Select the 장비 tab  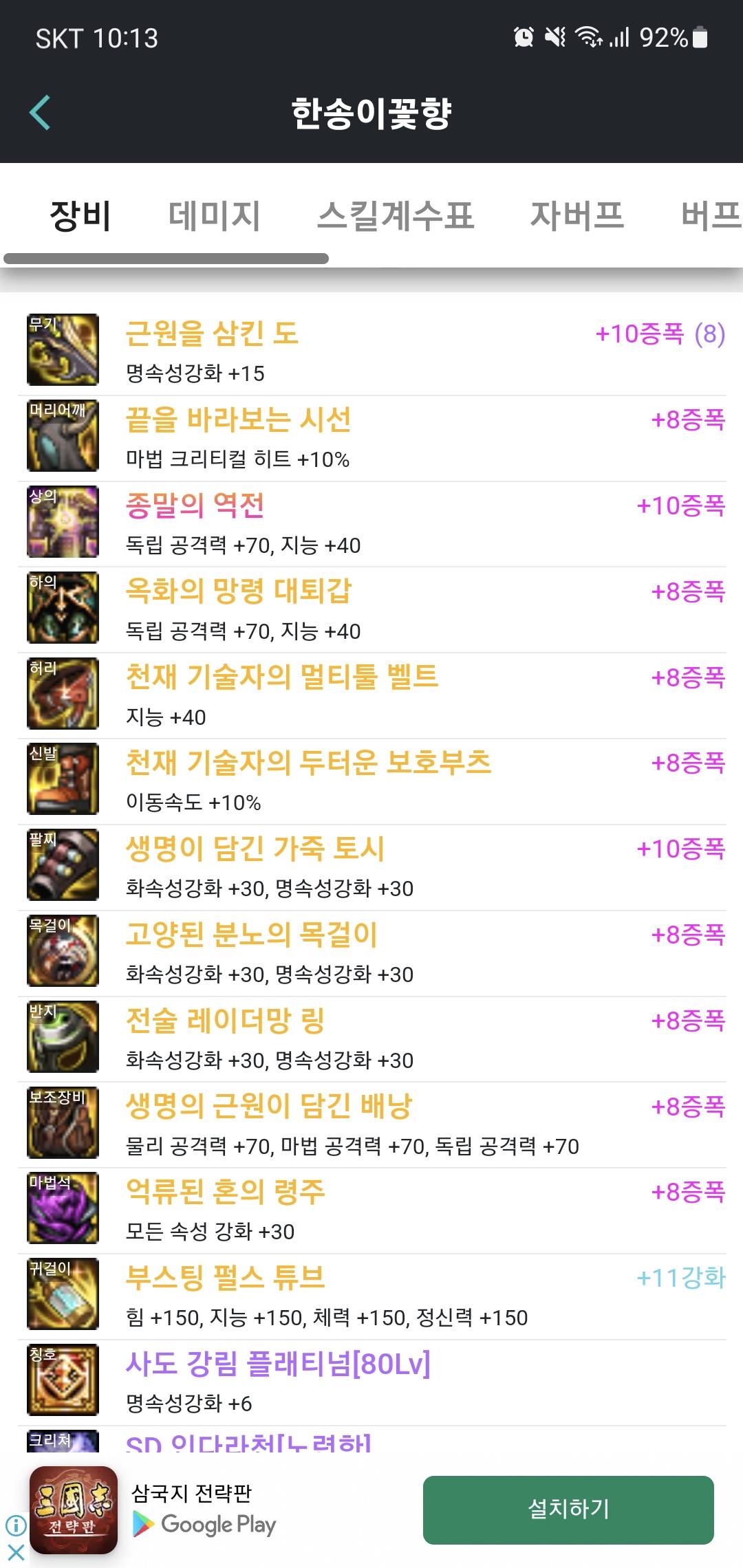coord(80,215)
